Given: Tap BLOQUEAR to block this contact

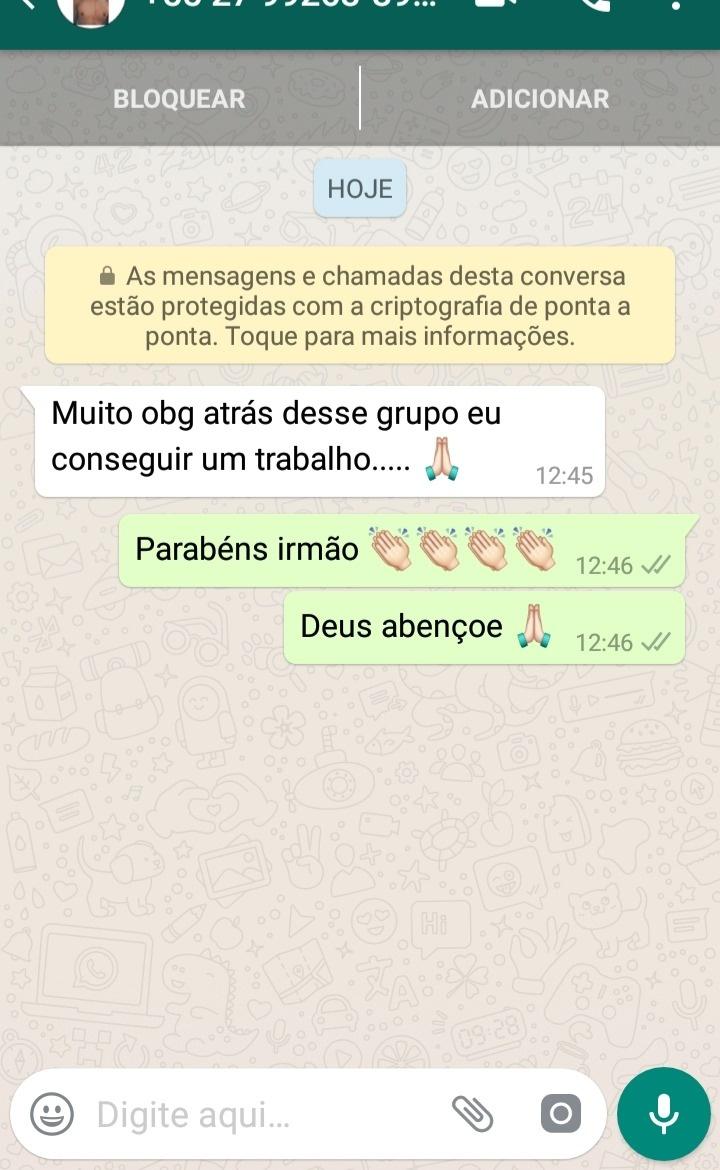Looking at the screenshot, I should 179,99.
